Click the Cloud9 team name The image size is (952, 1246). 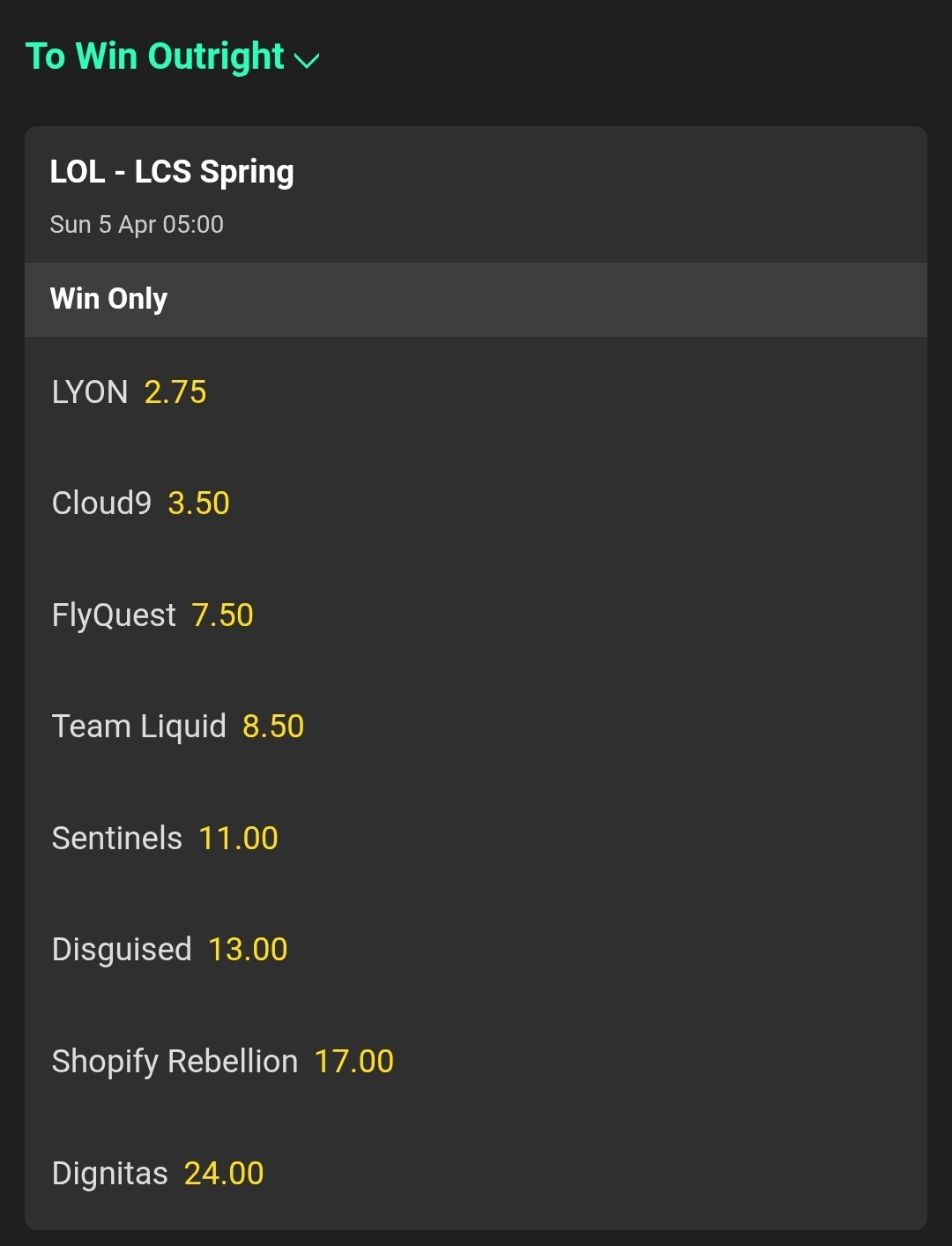coord(101,504)
